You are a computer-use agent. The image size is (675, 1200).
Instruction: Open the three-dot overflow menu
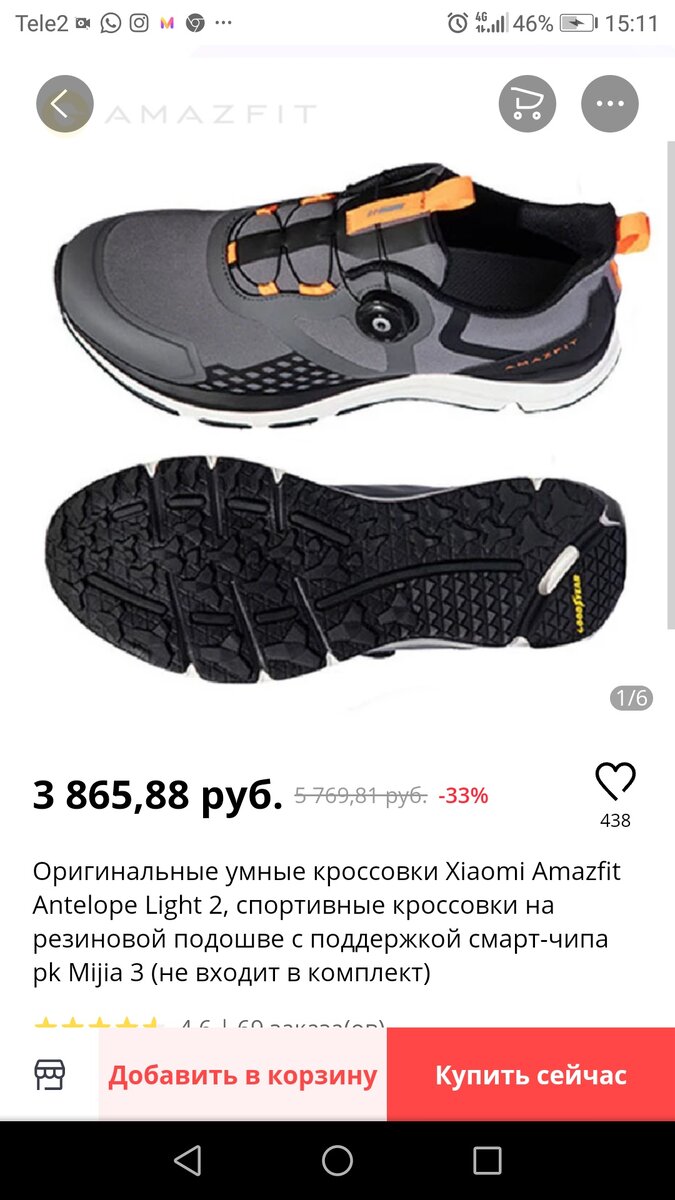point(609,103)
